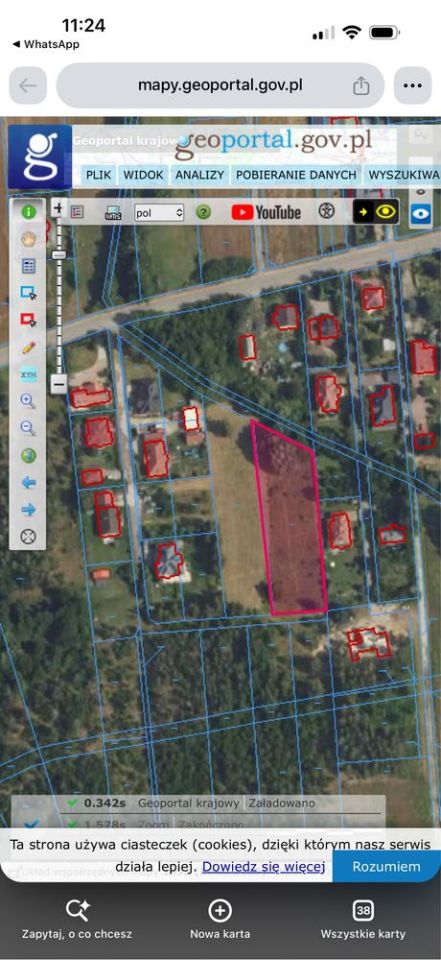Open the WIDOK menu
The width and height of the screenshot is (441, 960).
click(143, 175)
